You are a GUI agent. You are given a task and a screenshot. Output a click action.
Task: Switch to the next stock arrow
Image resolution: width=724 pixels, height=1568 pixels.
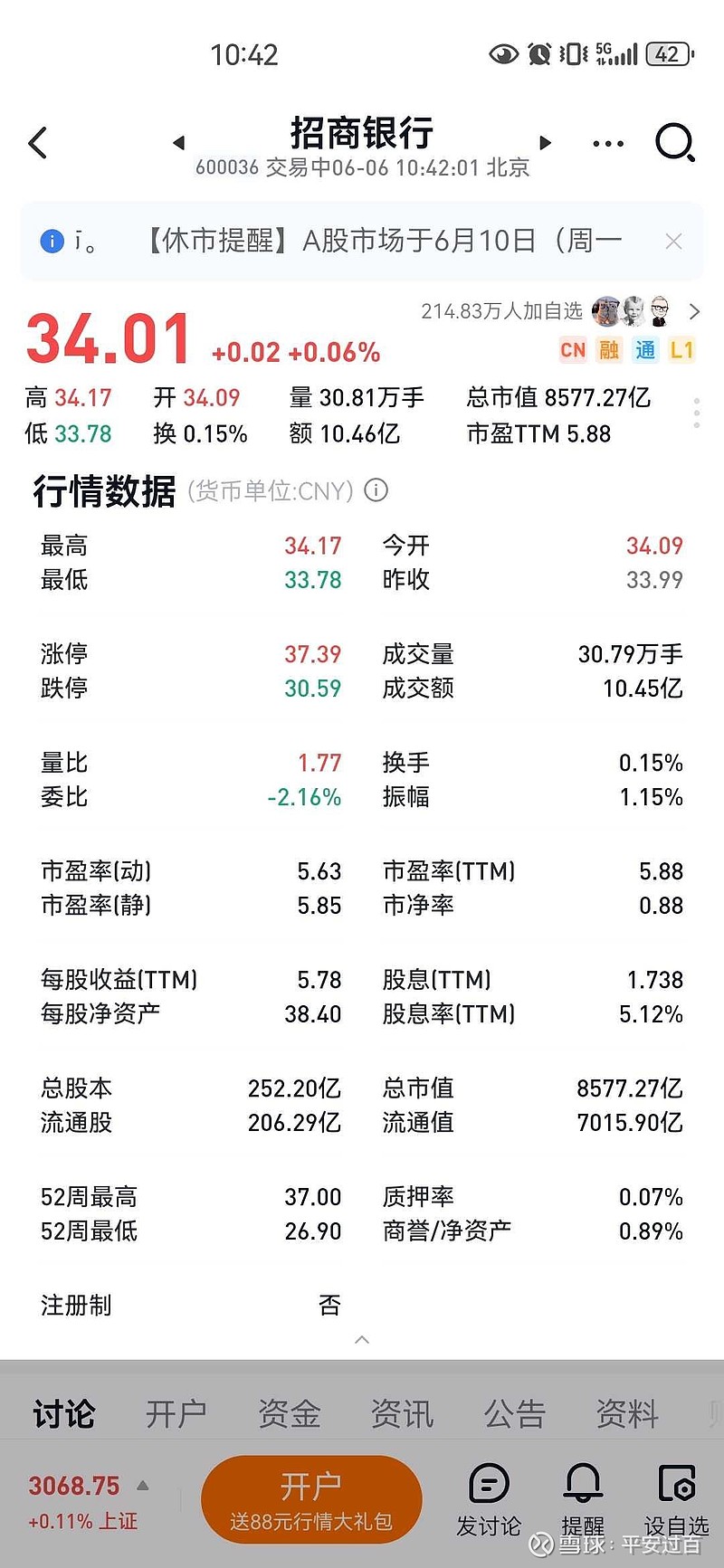[545, 142]
